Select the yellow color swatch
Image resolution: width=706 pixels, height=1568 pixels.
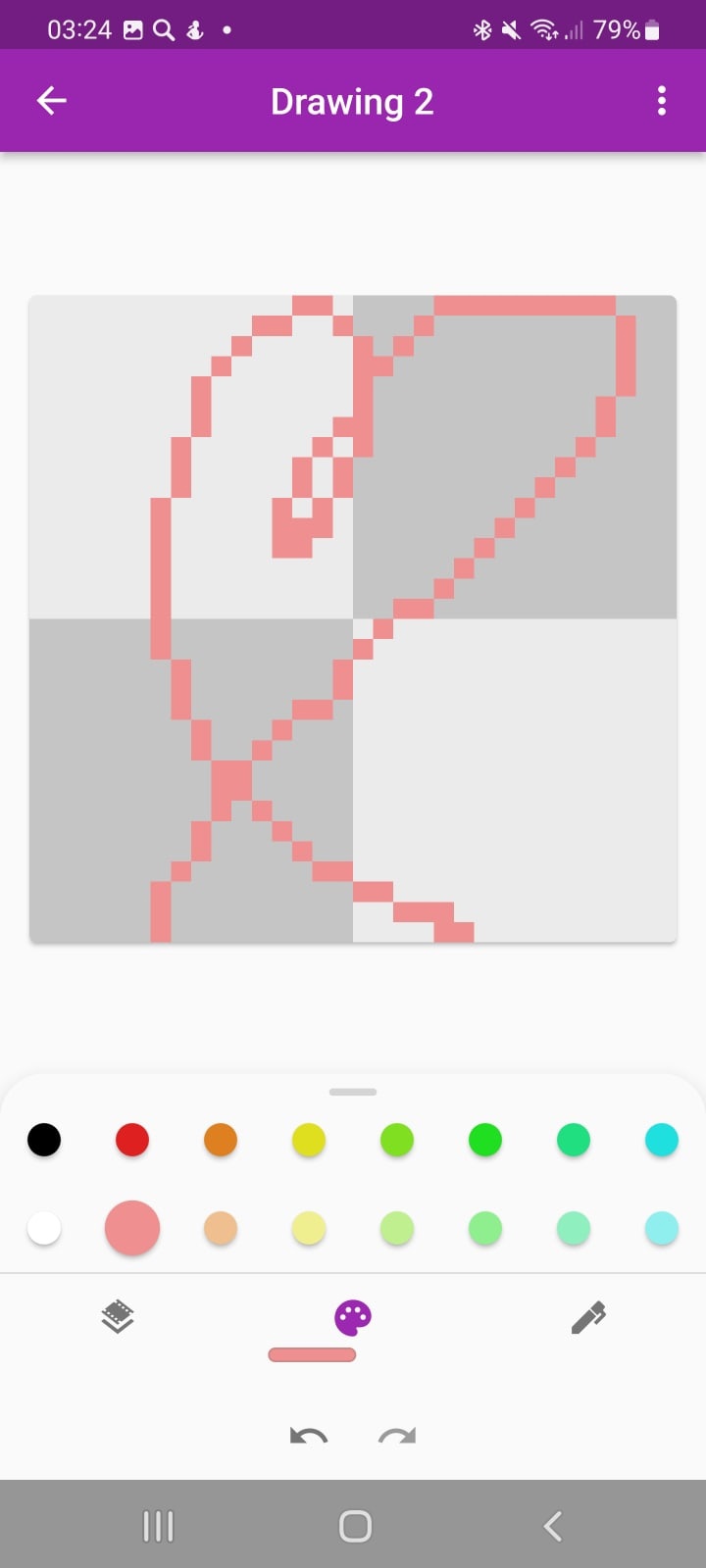[309, 1140]
